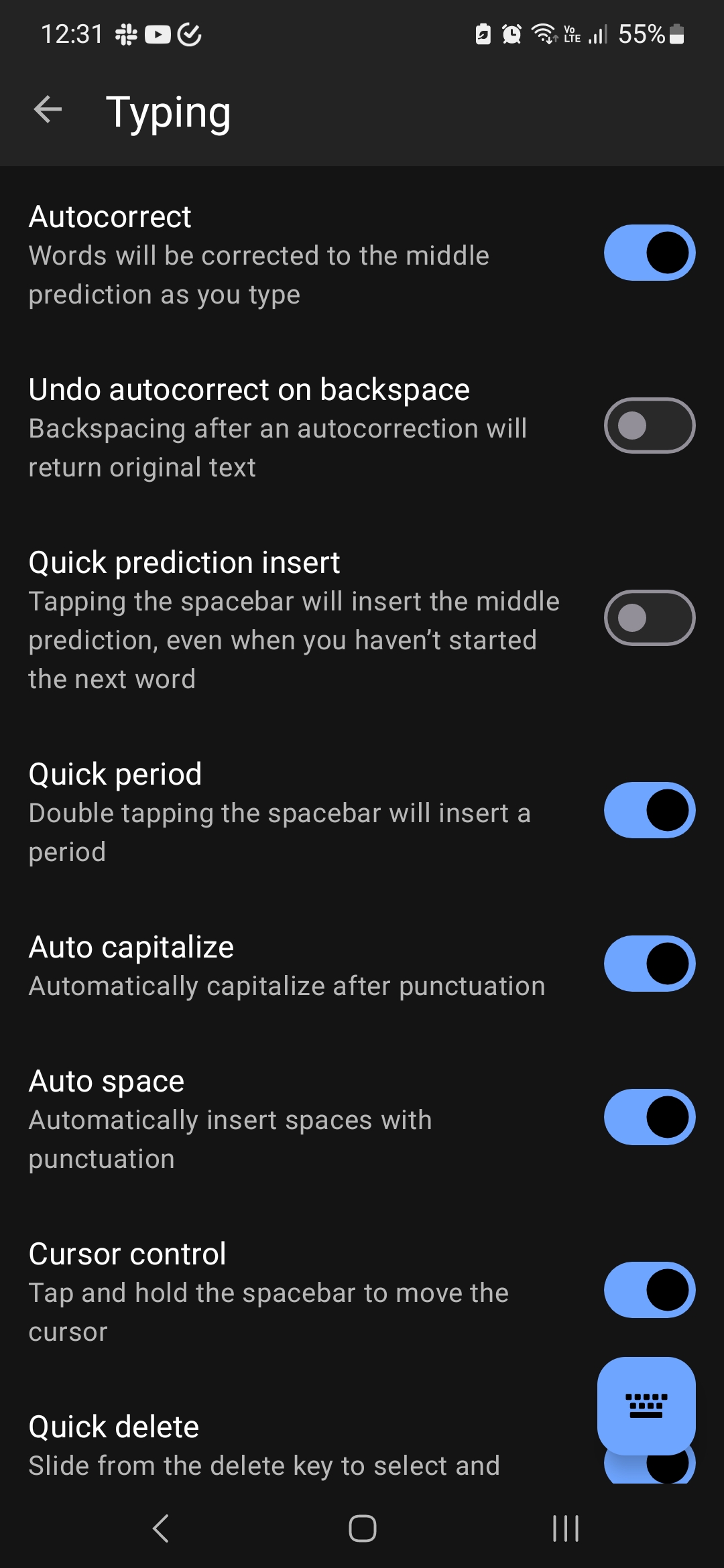Enable Undo autocorrect on backspace
This screenshot has width=724, height=1568.
point(649,426)
